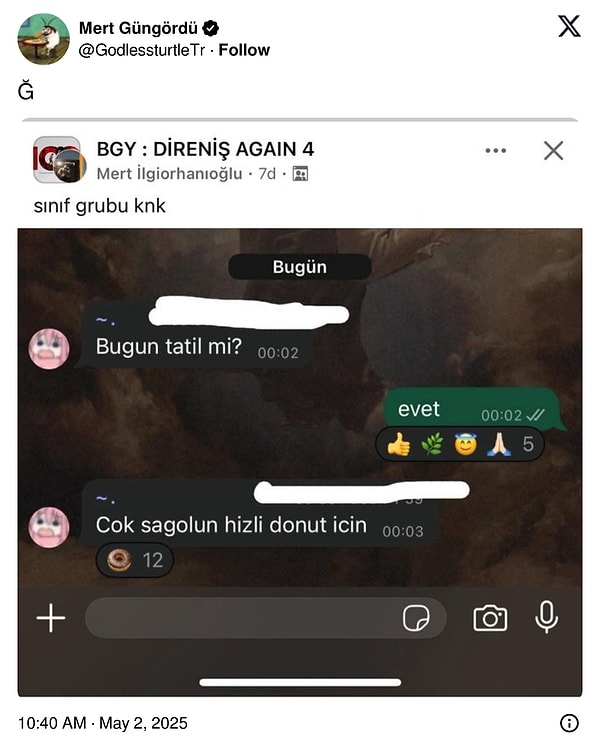Image resolution: width=600 pixels, height=753 pixels.
Task: Open the X logo link
Action: point(568,27)
